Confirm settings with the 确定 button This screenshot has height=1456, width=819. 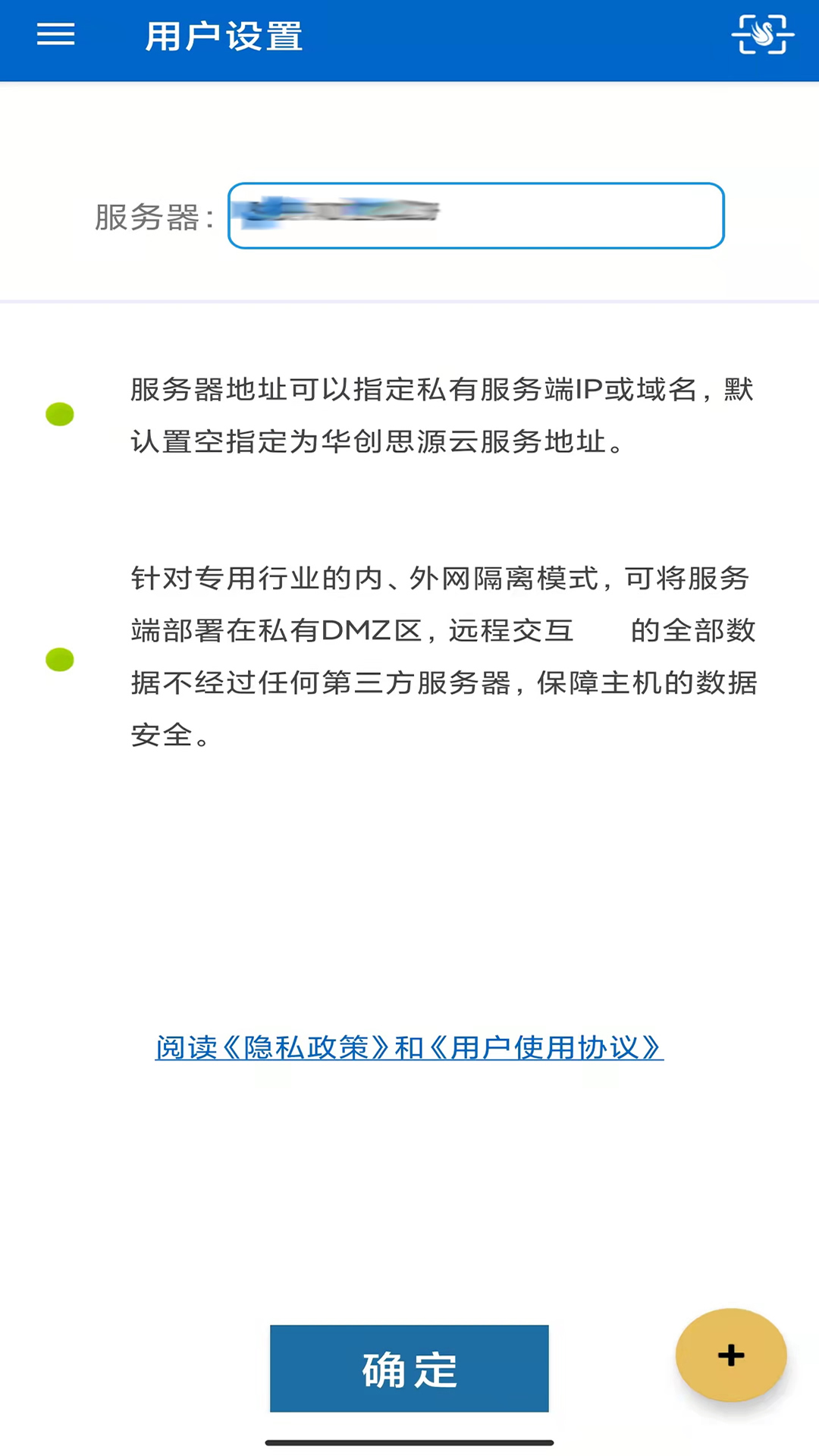pos(409,1369)
